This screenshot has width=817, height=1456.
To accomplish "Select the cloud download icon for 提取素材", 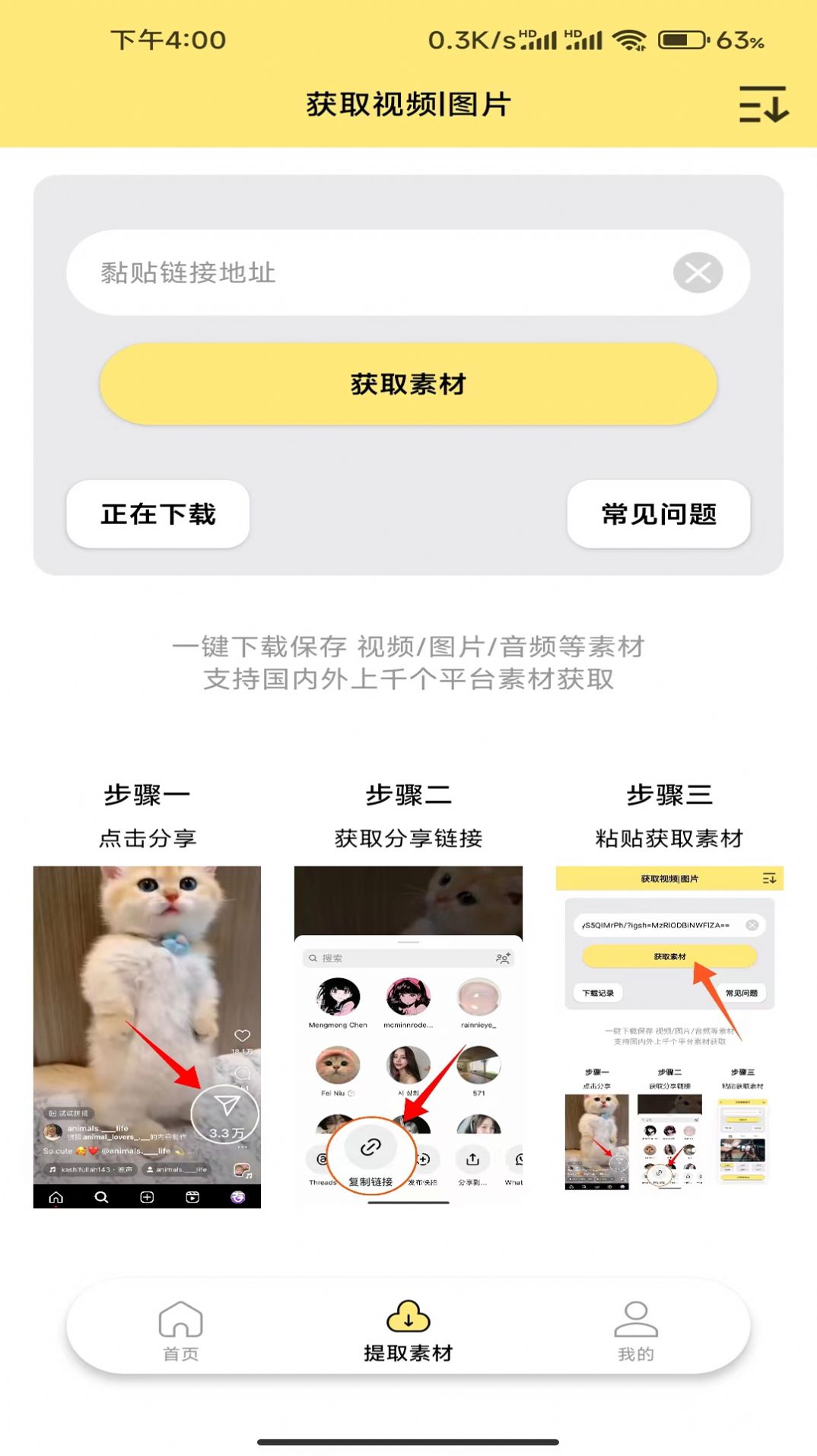I will point(408,1315).
